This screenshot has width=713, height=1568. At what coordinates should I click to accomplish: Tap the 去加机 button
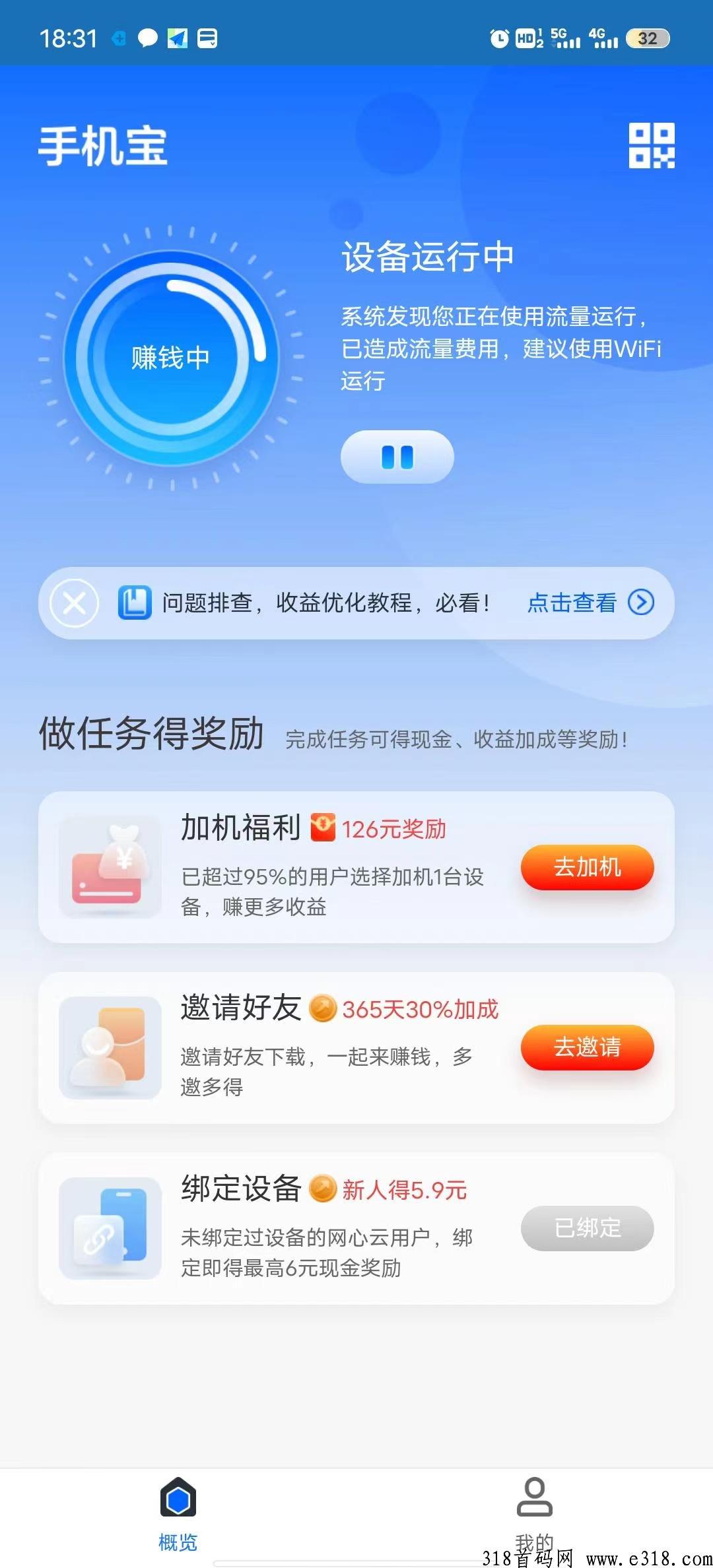pos(587,867)
